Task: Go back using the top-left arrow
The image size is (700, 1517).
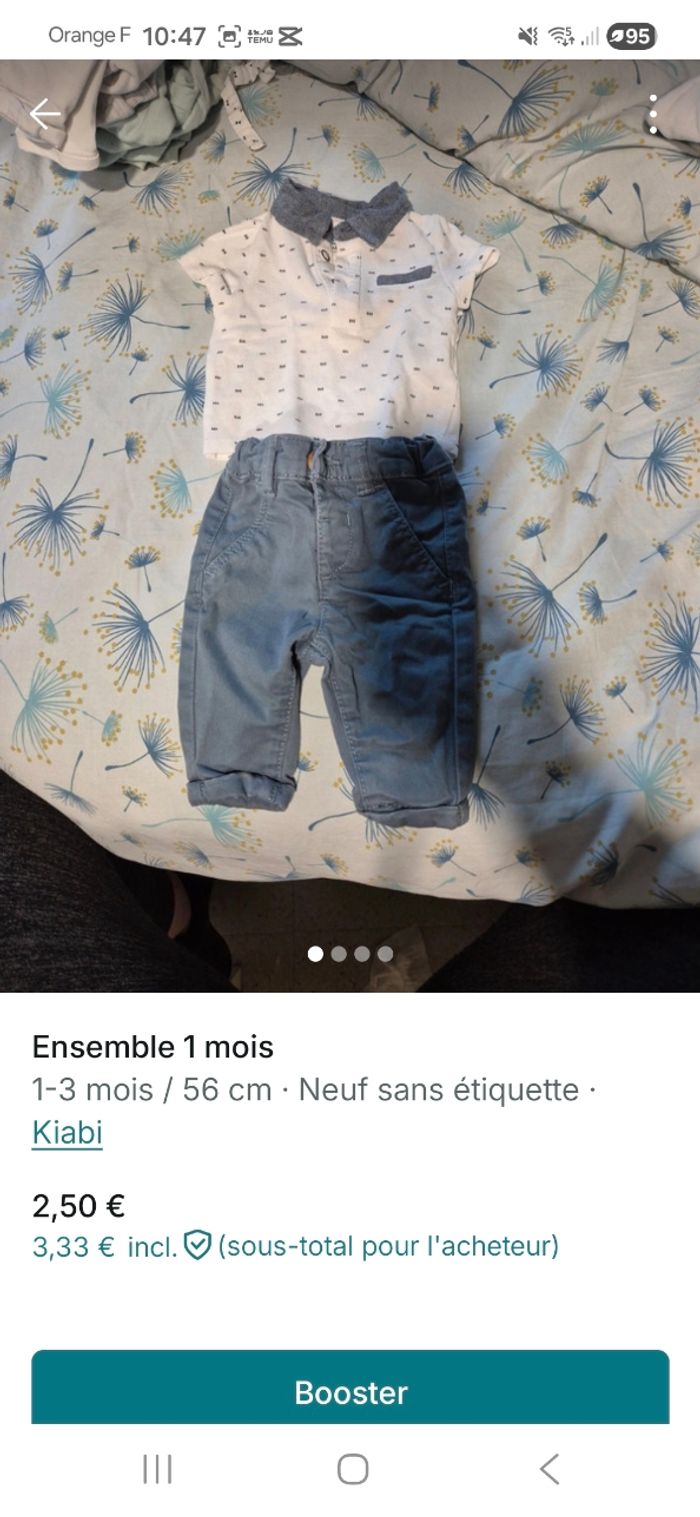Action: [45, 115]
